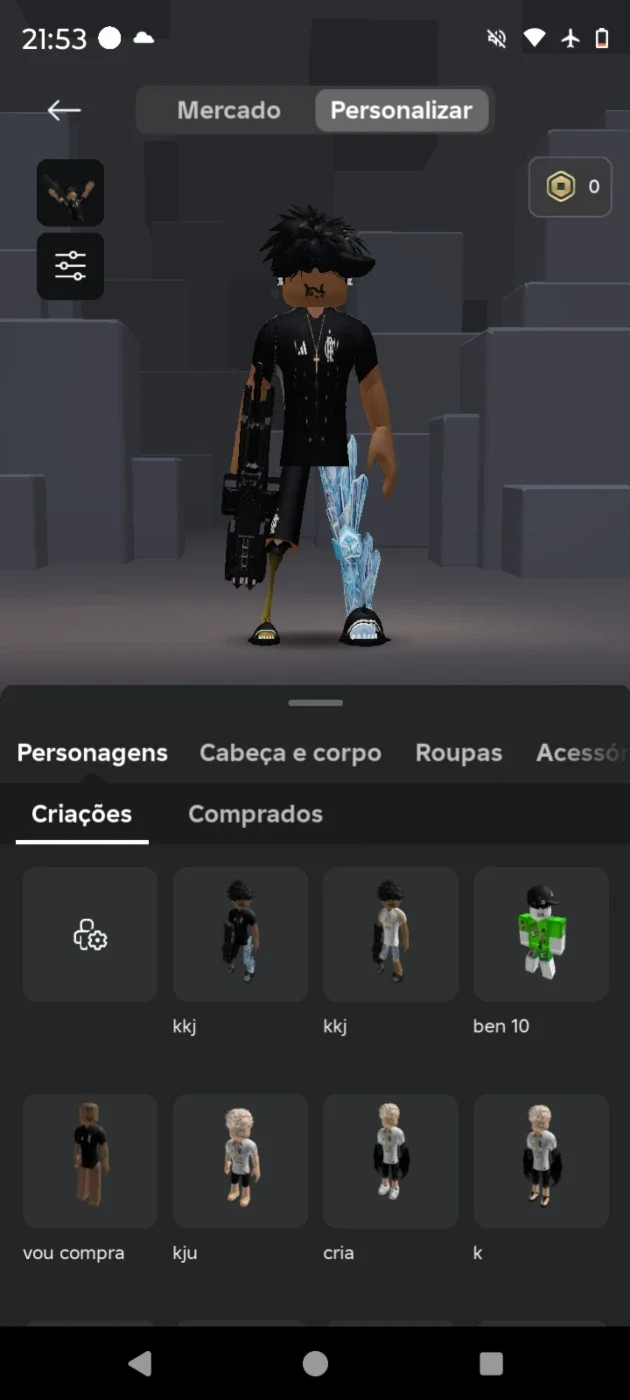This screenshot has height=1400, width=630.
Task: Switch to the Mercado tab
Action: click(x=228, y=110)
